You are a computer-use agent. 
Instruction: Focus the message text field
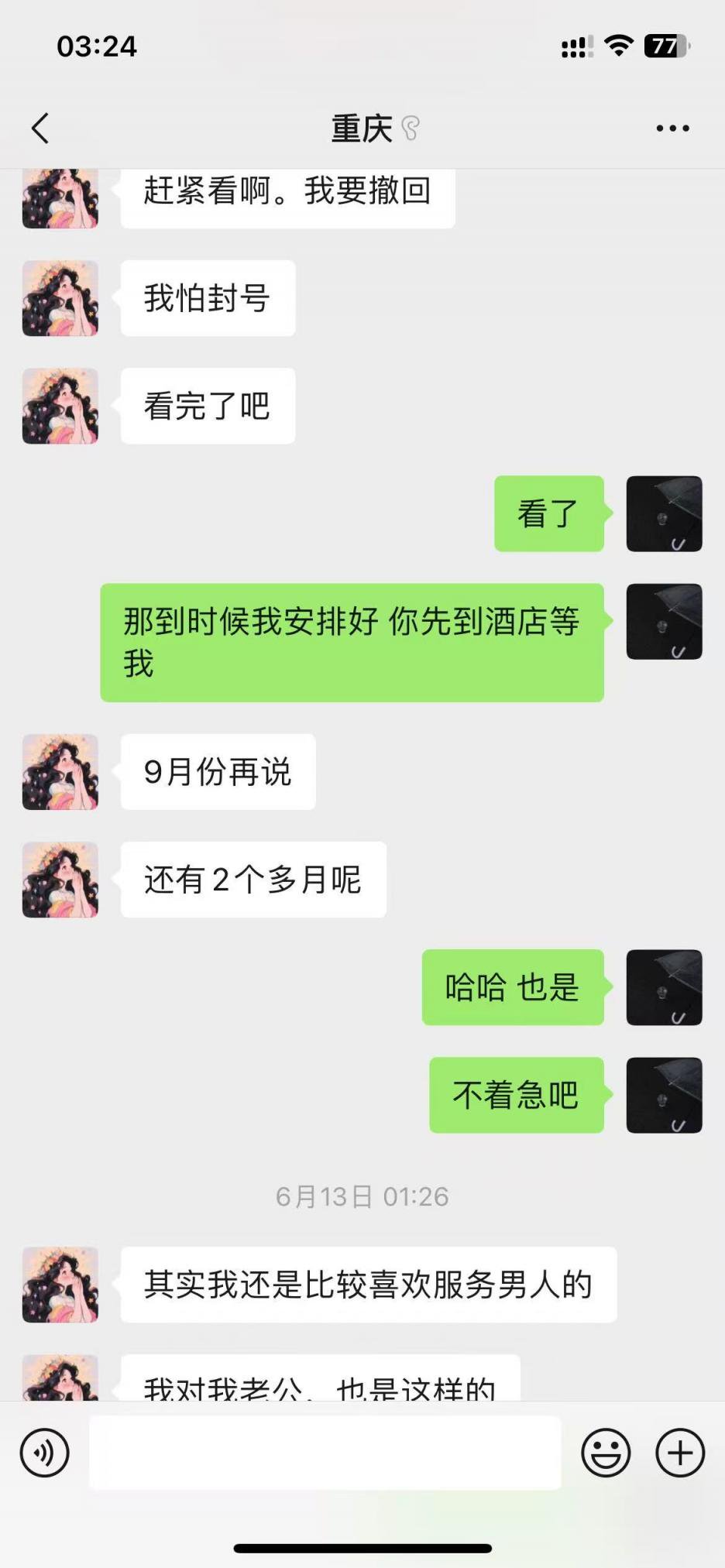click(x=325, y=1453)
